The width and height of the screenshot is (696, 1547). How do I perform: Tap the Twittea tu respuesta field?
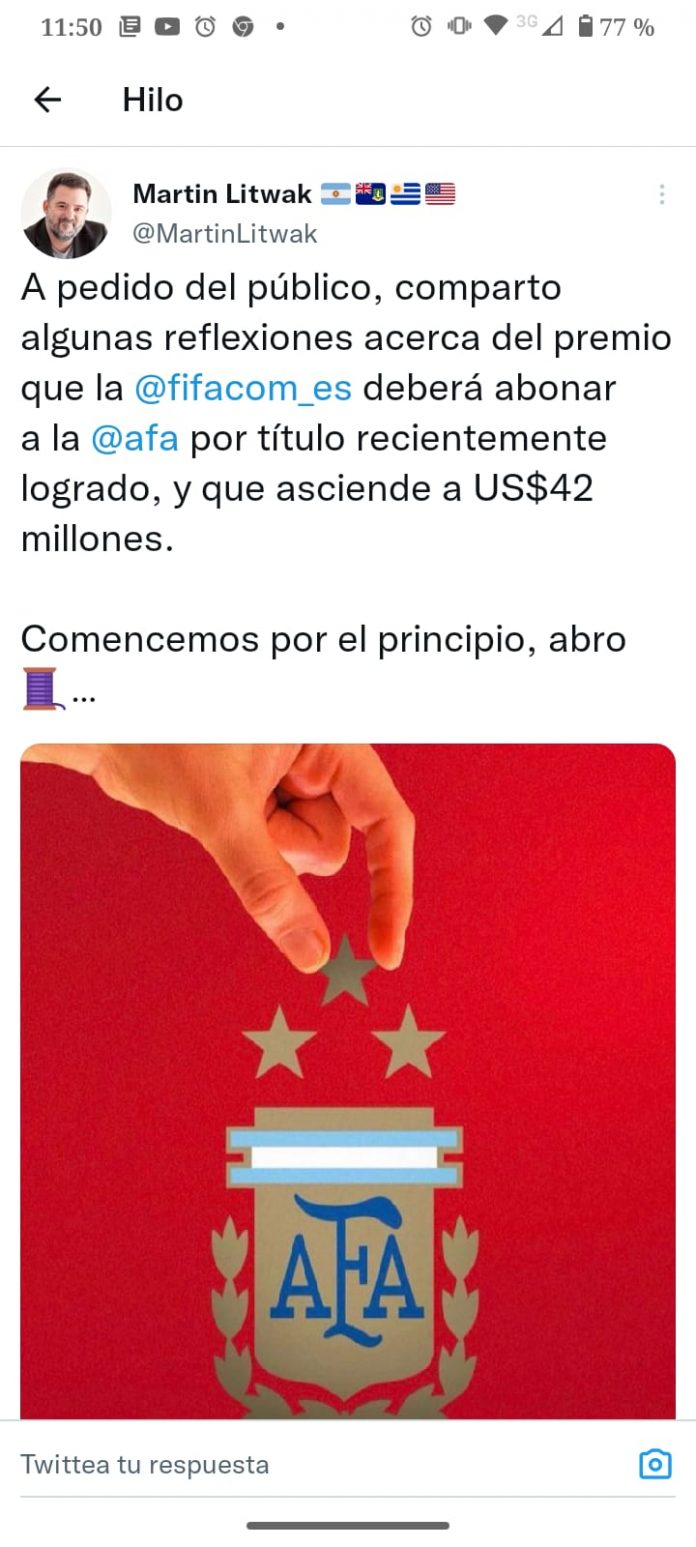tap(320, 1464)
